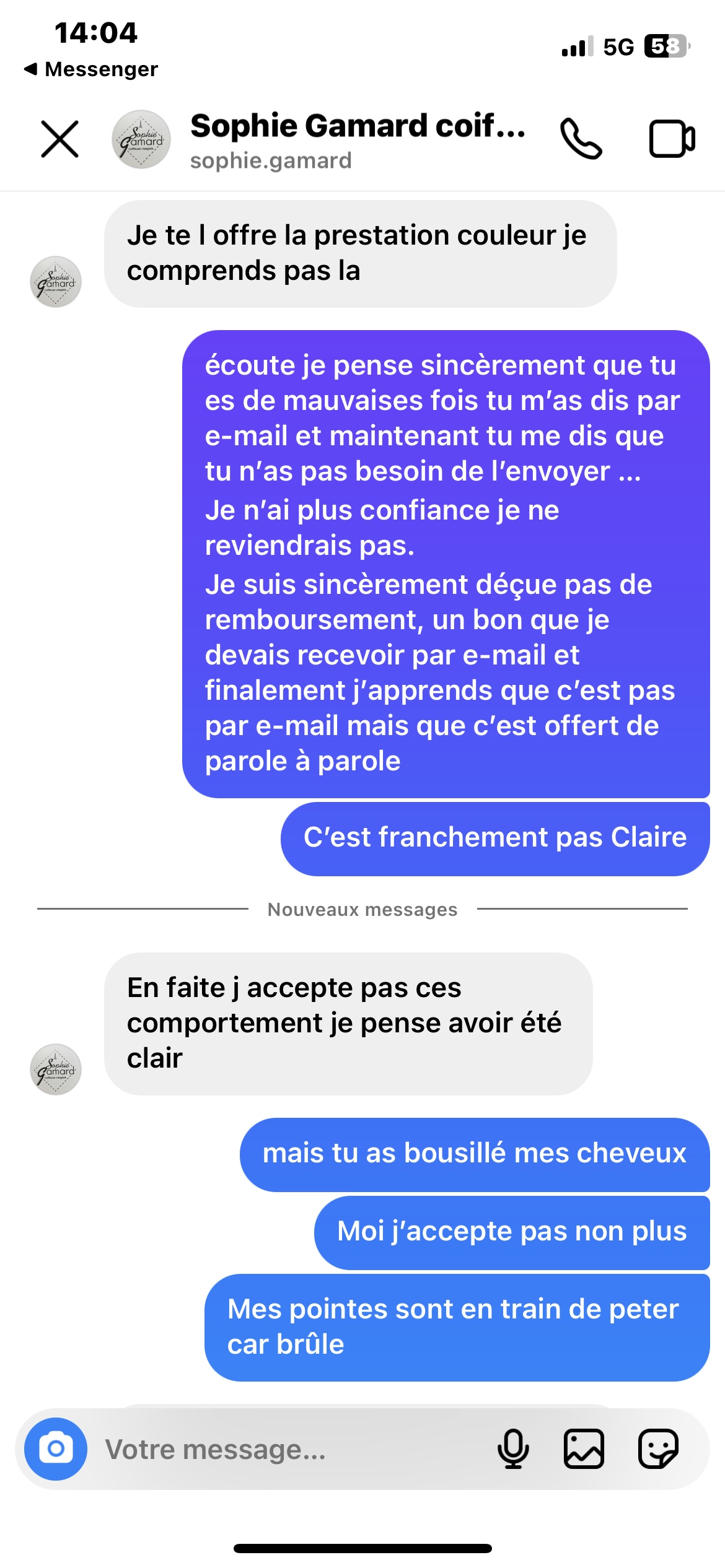Record a voice message with microphone
The image size is (725, 1568).
point(513,1449)
